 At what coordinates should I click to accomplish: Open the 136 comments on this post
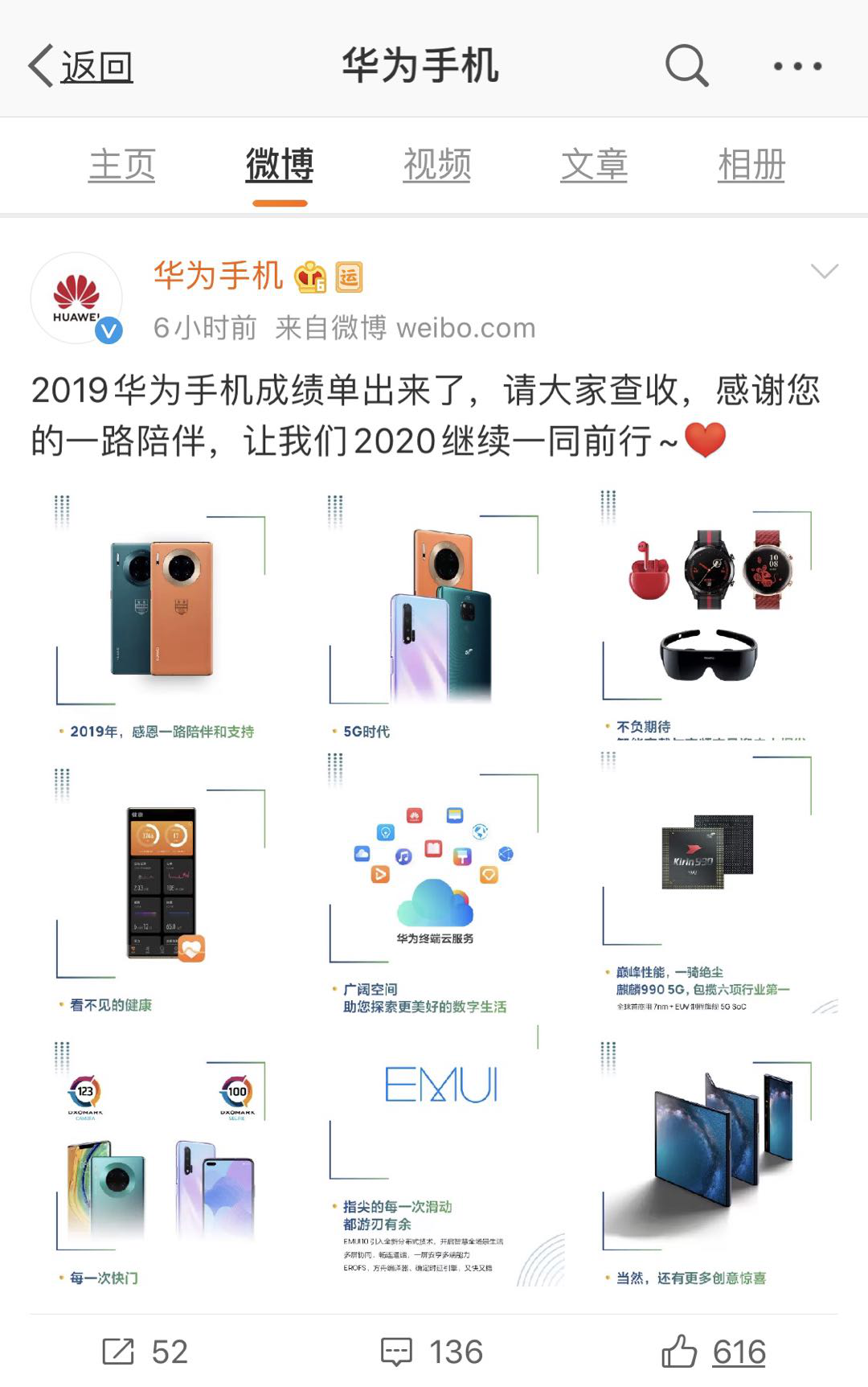coord(432,1352)
